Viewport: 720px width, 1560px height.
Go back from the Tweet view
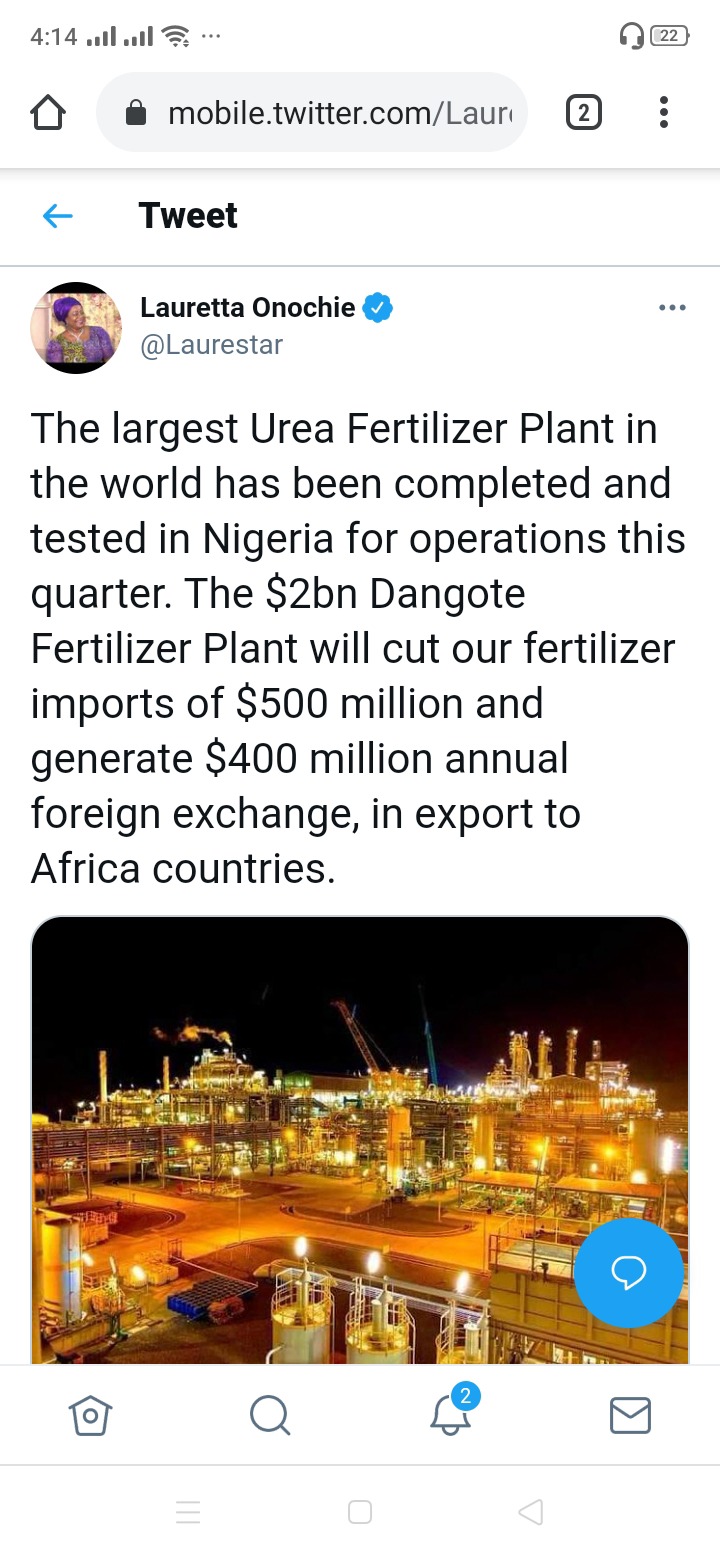(x=58, y=215)
